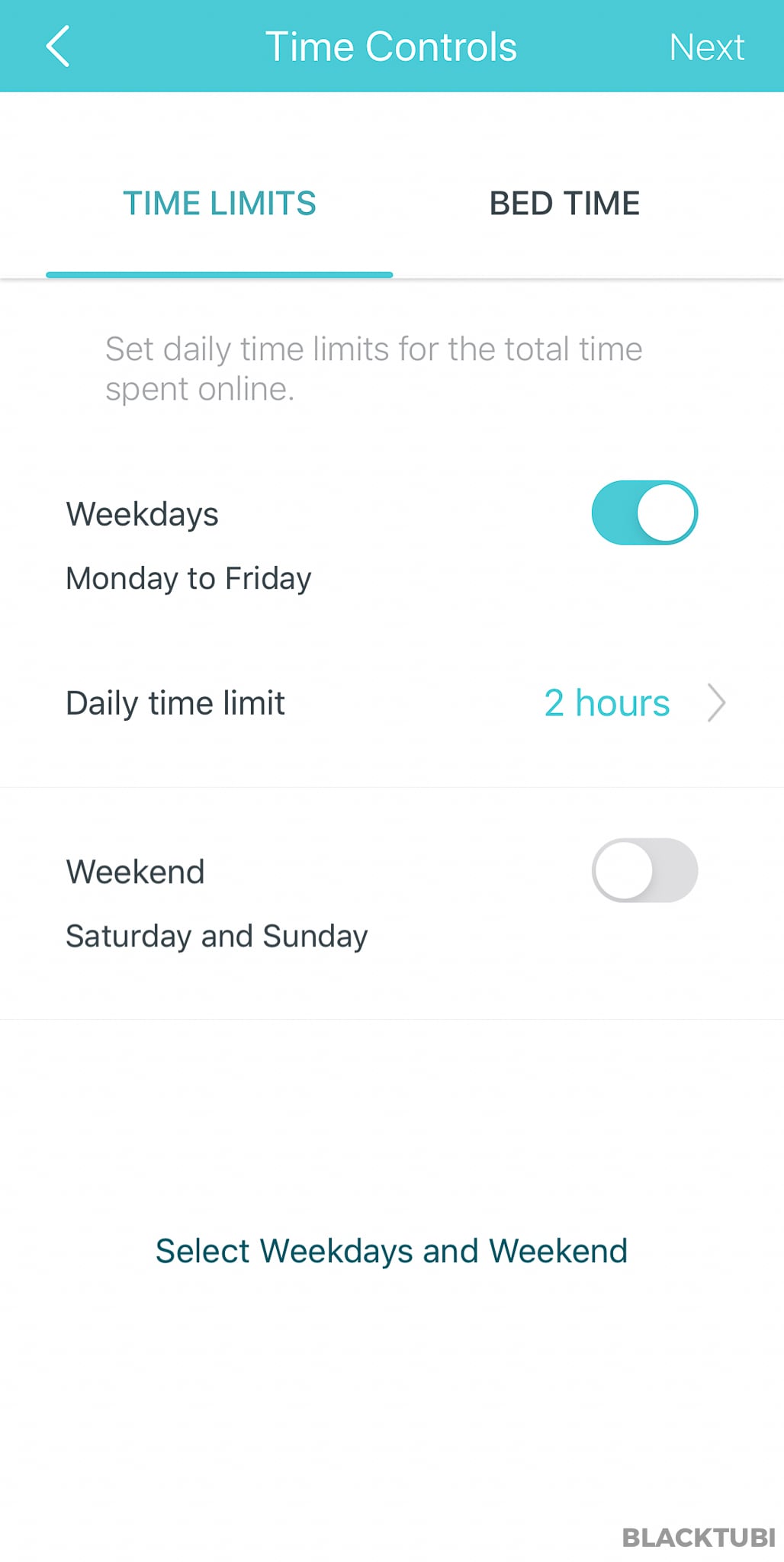Go back from Time Controls

point(58,47)
